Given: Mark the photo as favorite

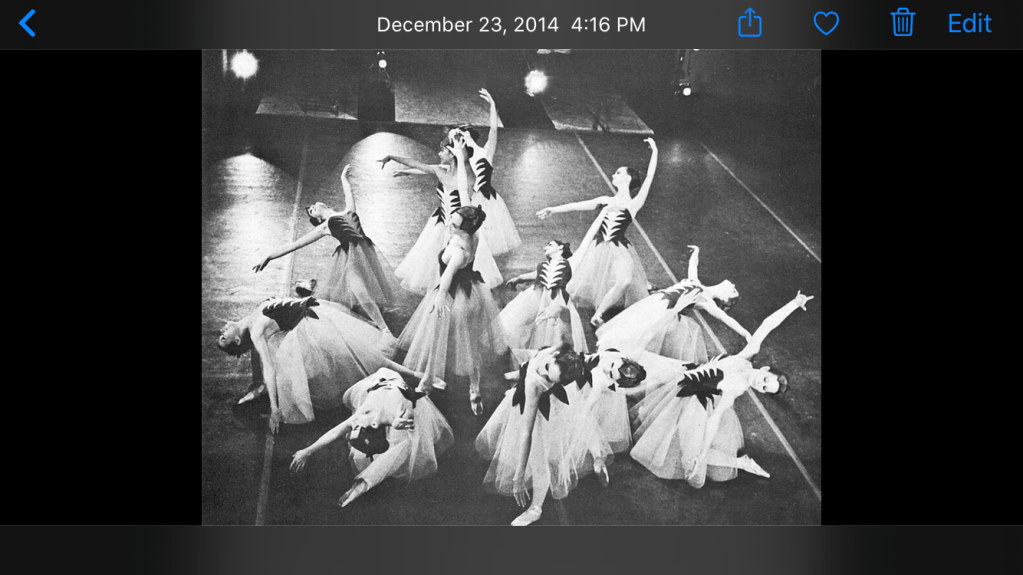Looking at the screenshot, I should coord(826,23).
